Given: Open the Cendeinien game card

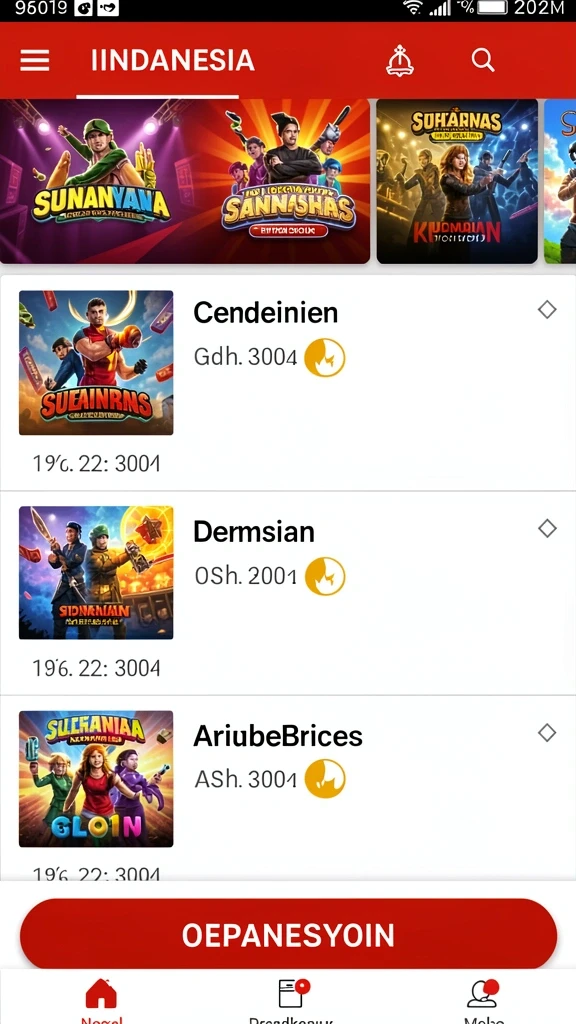Looking at the screenshot, I should (x=288, y=383).
